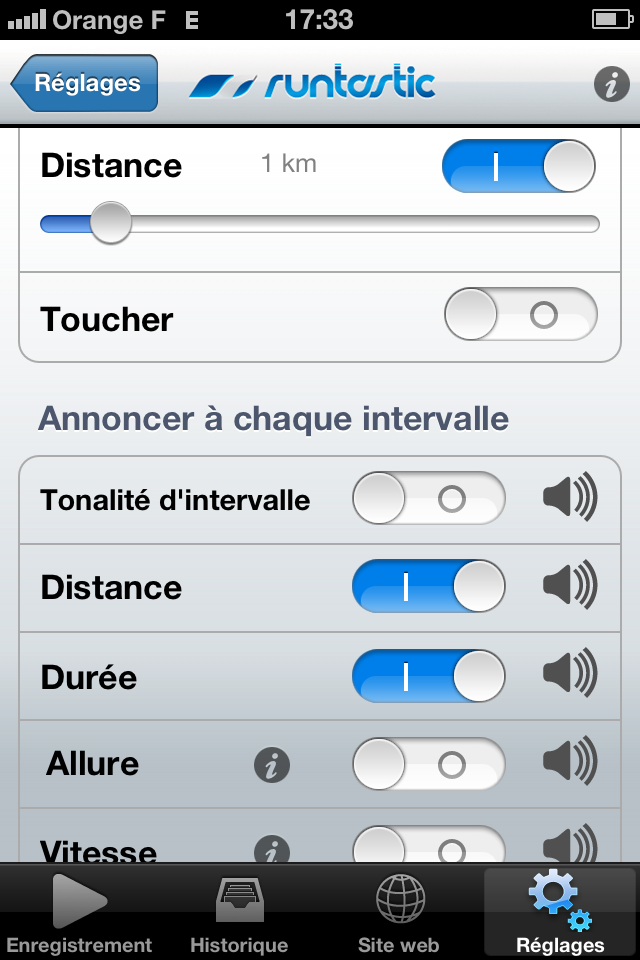Disable Distance announcement at each interval

[x=429, y=586]
